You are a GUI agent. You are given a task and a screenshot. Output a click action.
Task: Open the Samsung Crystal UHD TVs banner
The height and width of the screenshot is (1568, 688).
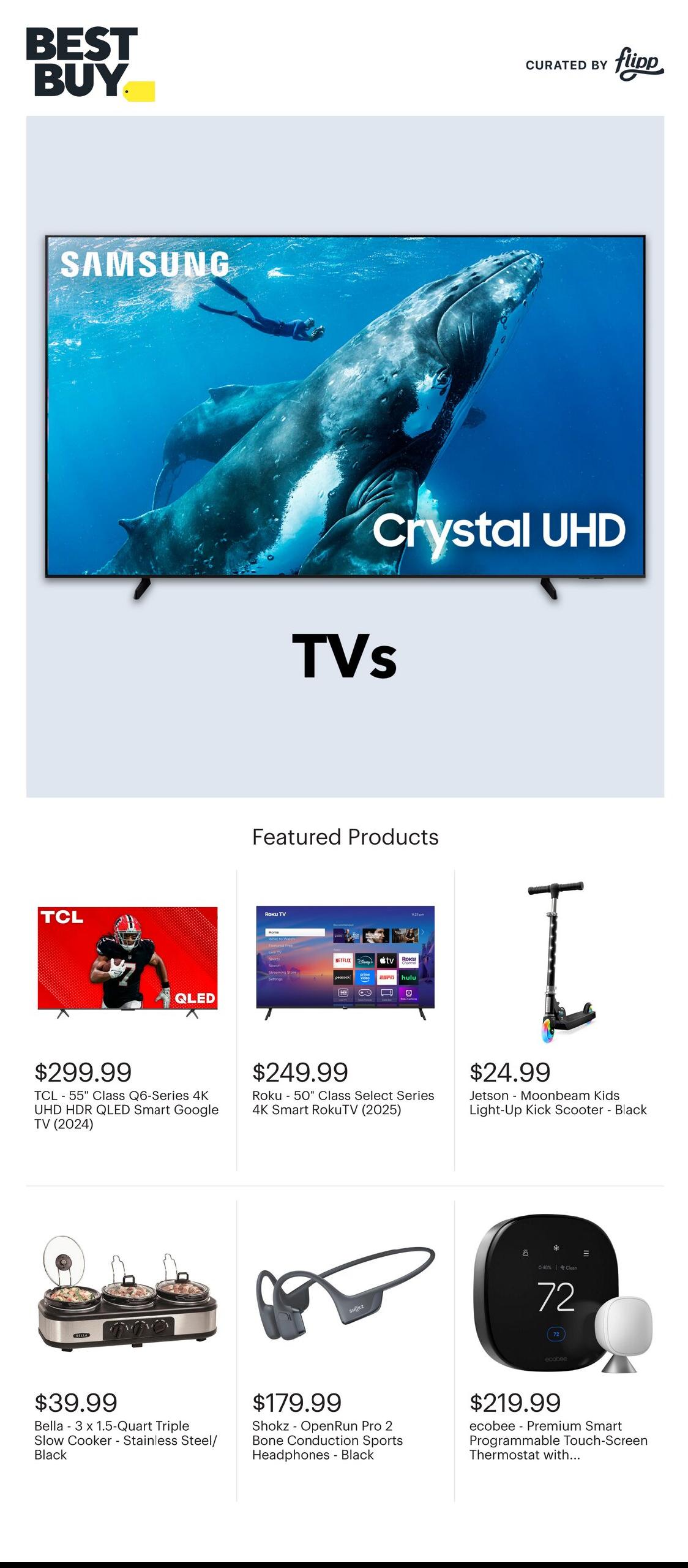coord(345,456)
